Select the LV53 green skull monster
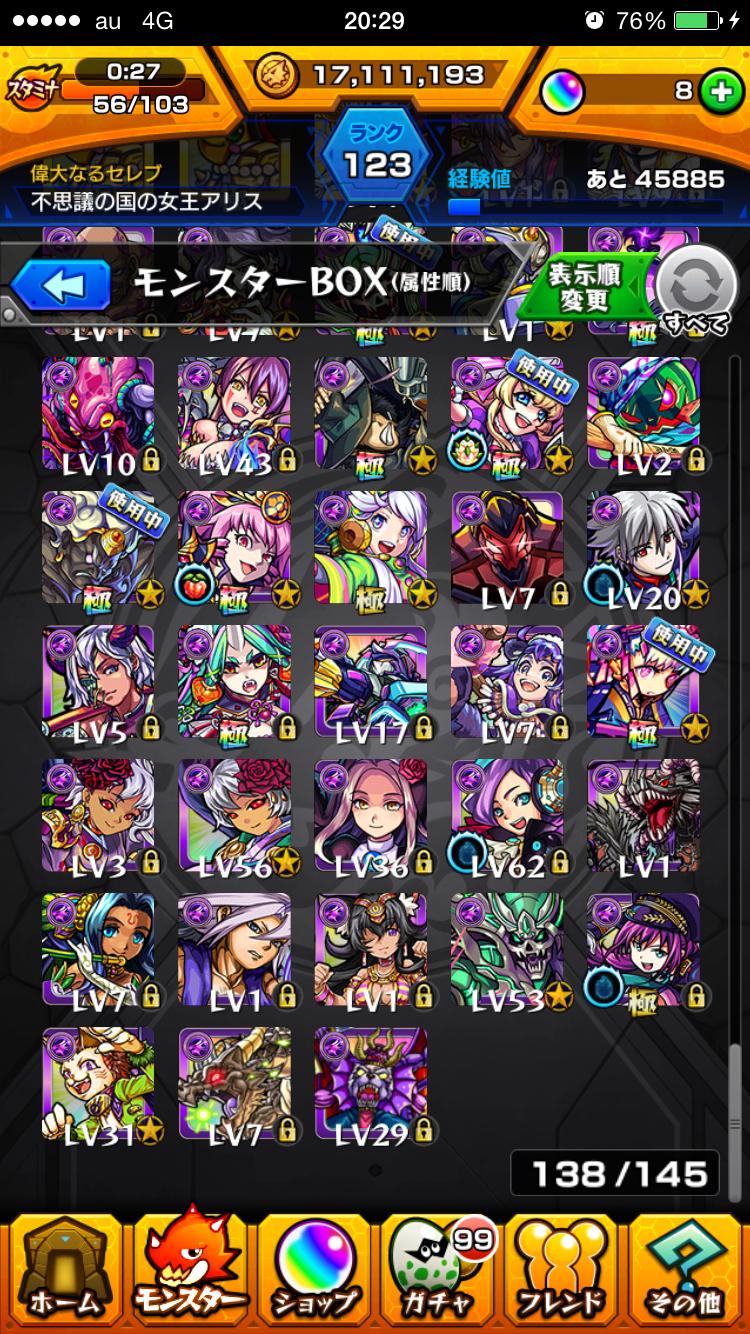 pos(507,950)
